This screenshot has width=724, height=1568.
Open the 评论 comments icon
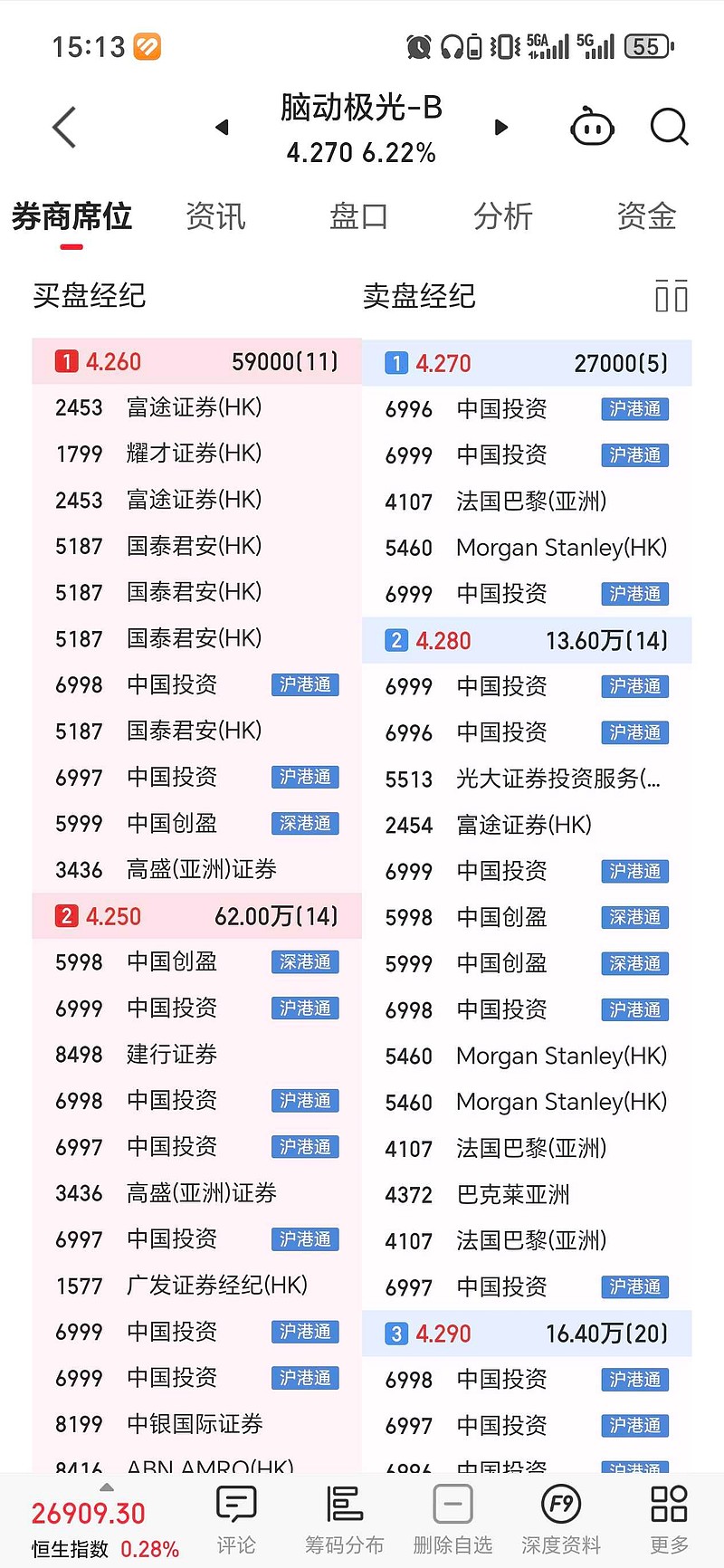click(235, 1516)
